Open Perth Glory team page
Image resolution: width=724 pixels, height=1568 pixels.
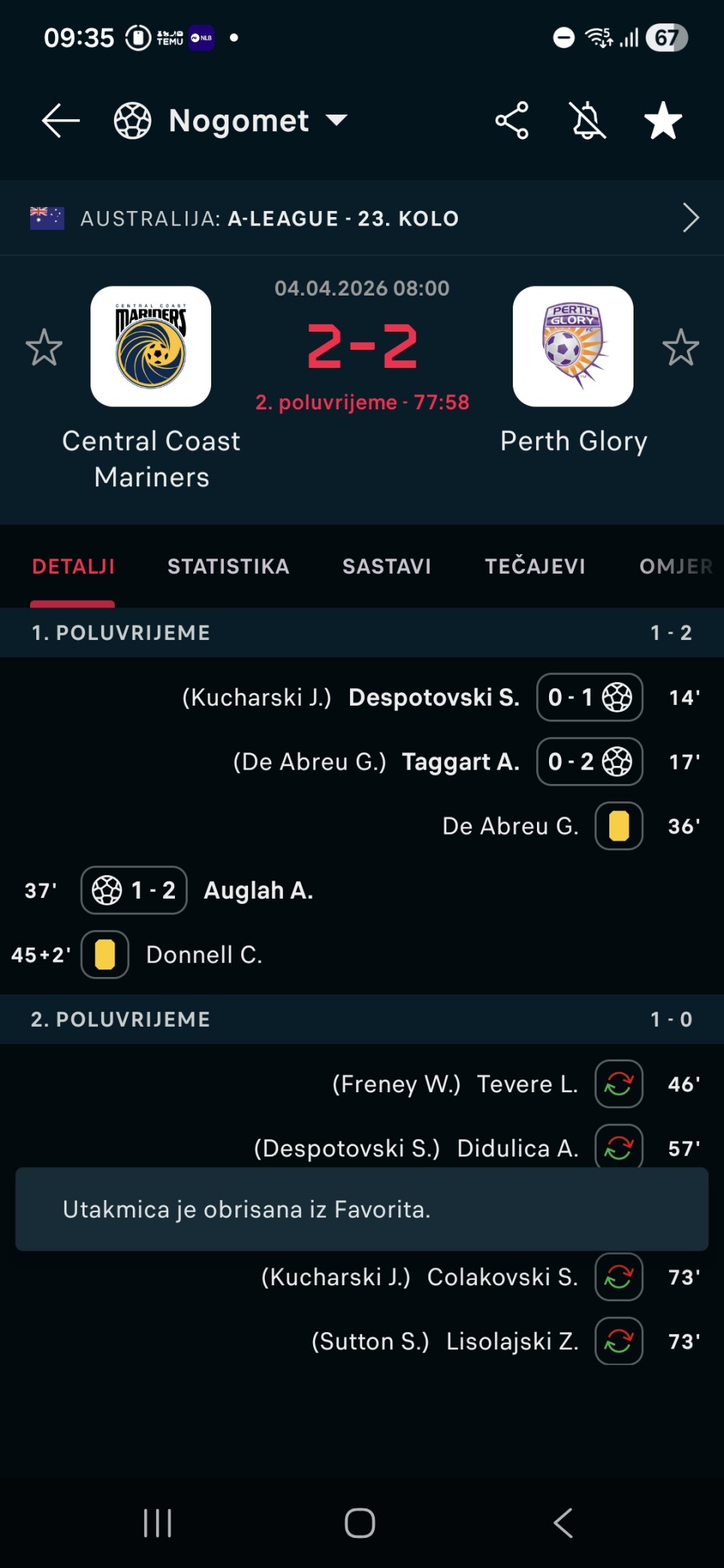(573, 347)
